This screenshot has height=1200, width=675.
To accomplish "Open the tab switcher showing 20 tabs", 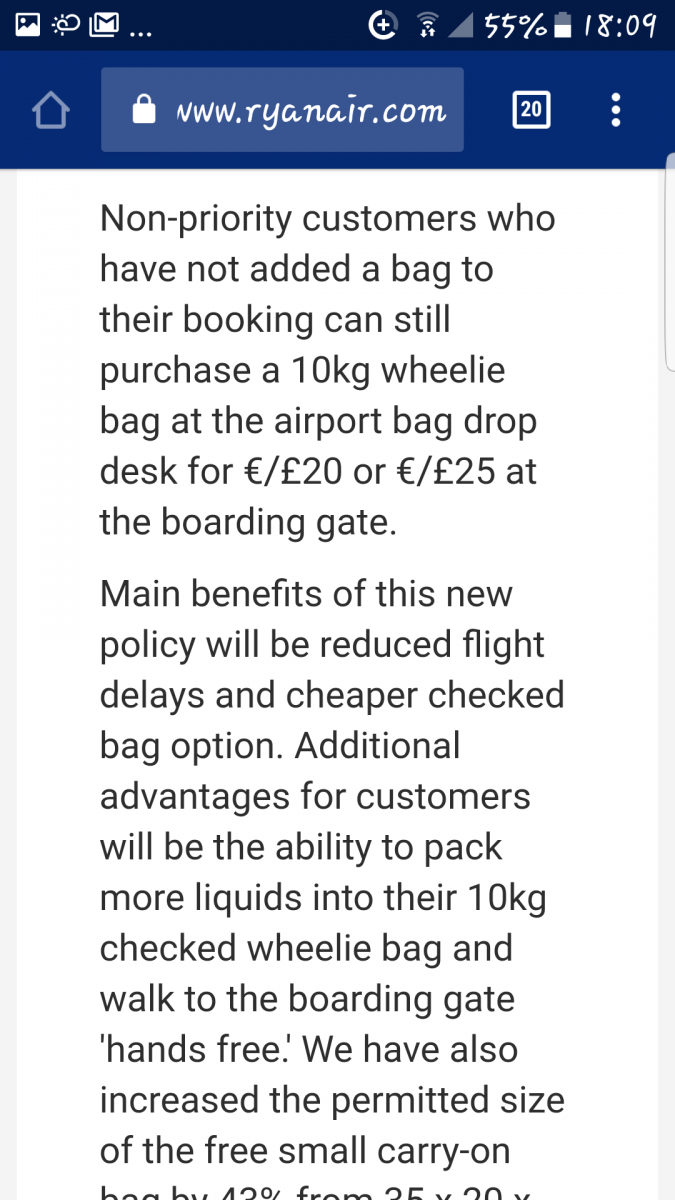I will [x=531, y=110].
